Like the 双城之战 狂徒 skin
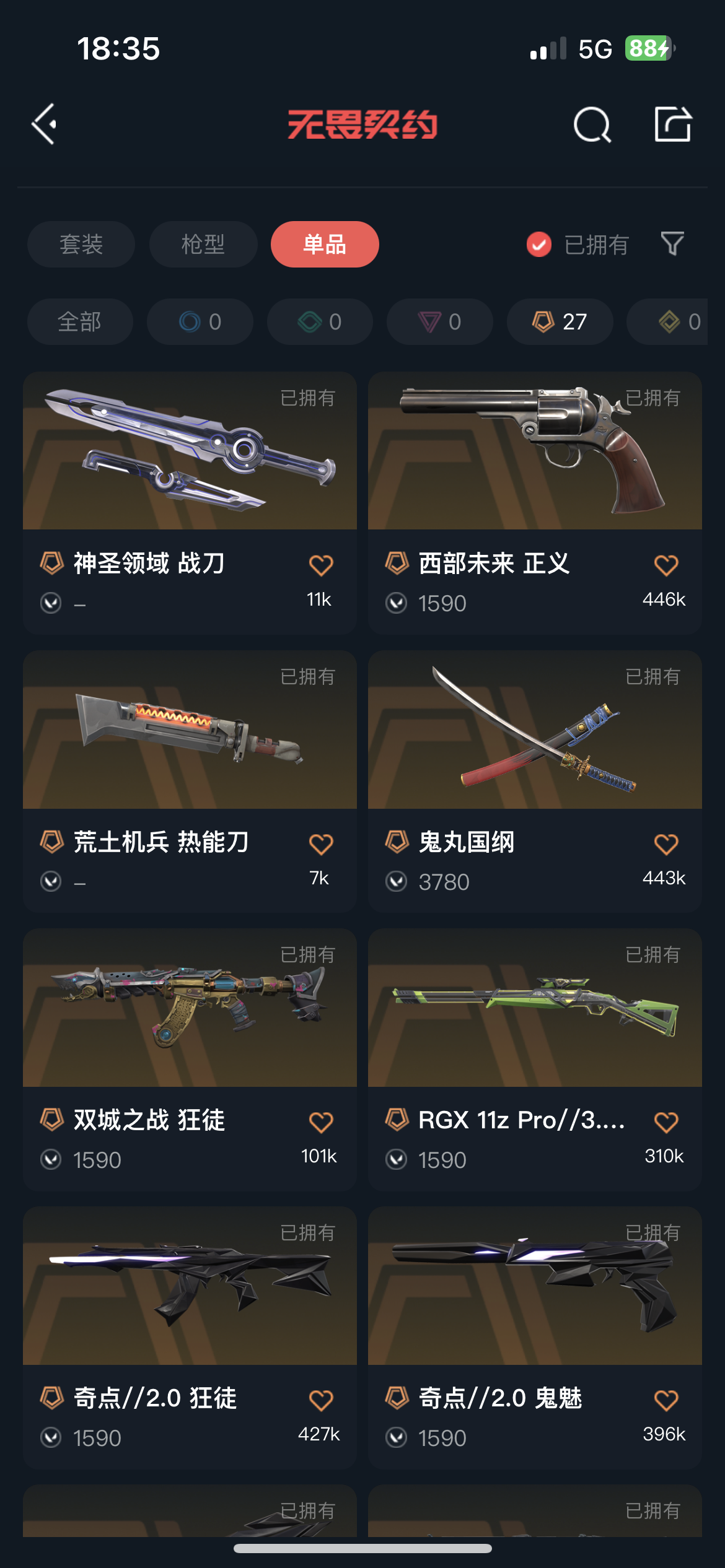Screen dimensions: 725x1568 coord(321,1122)
